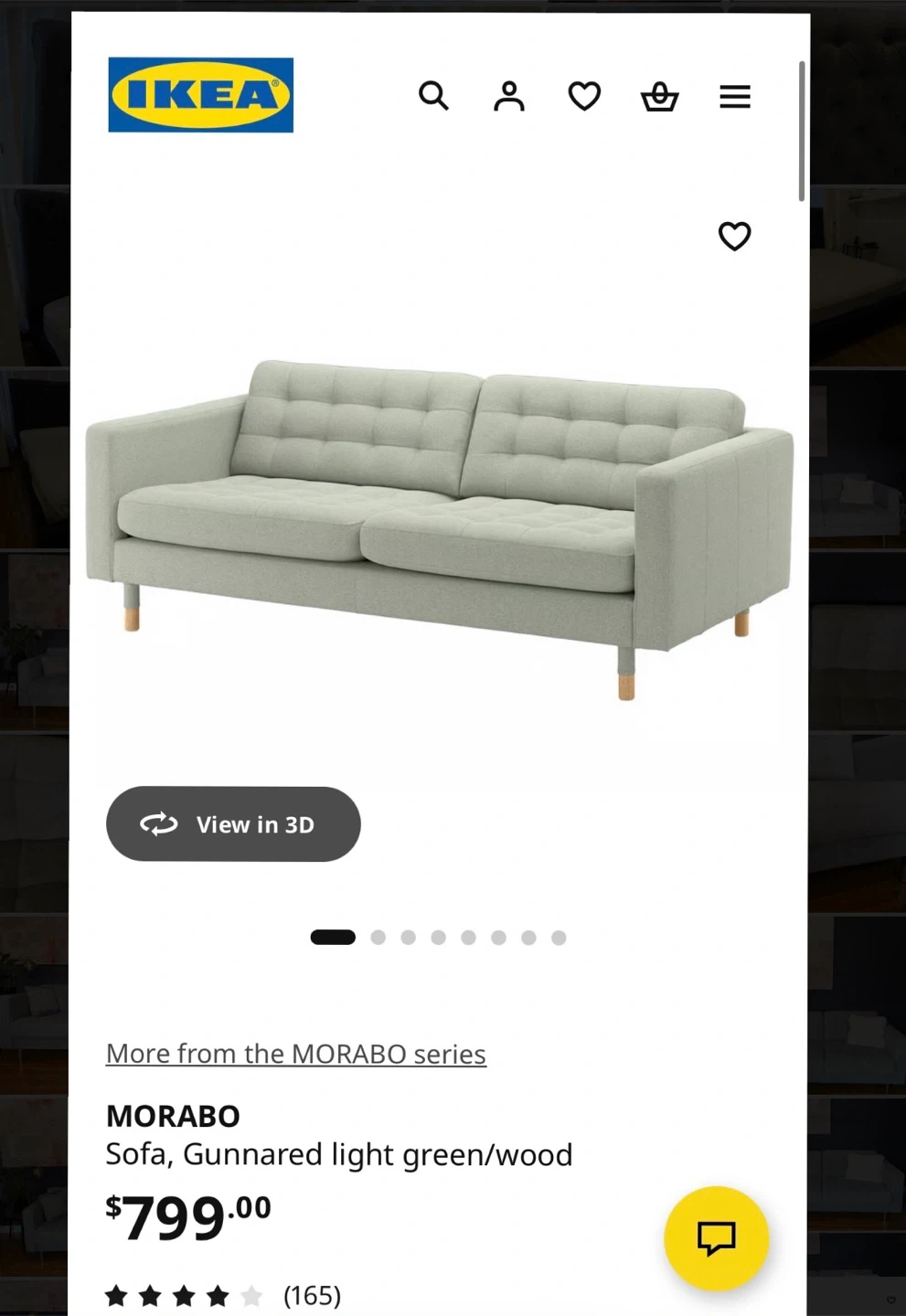This screenshot has width=906, height=1316.
Task: Go to the IKEA home page via the logo
Action: [200, 95]
